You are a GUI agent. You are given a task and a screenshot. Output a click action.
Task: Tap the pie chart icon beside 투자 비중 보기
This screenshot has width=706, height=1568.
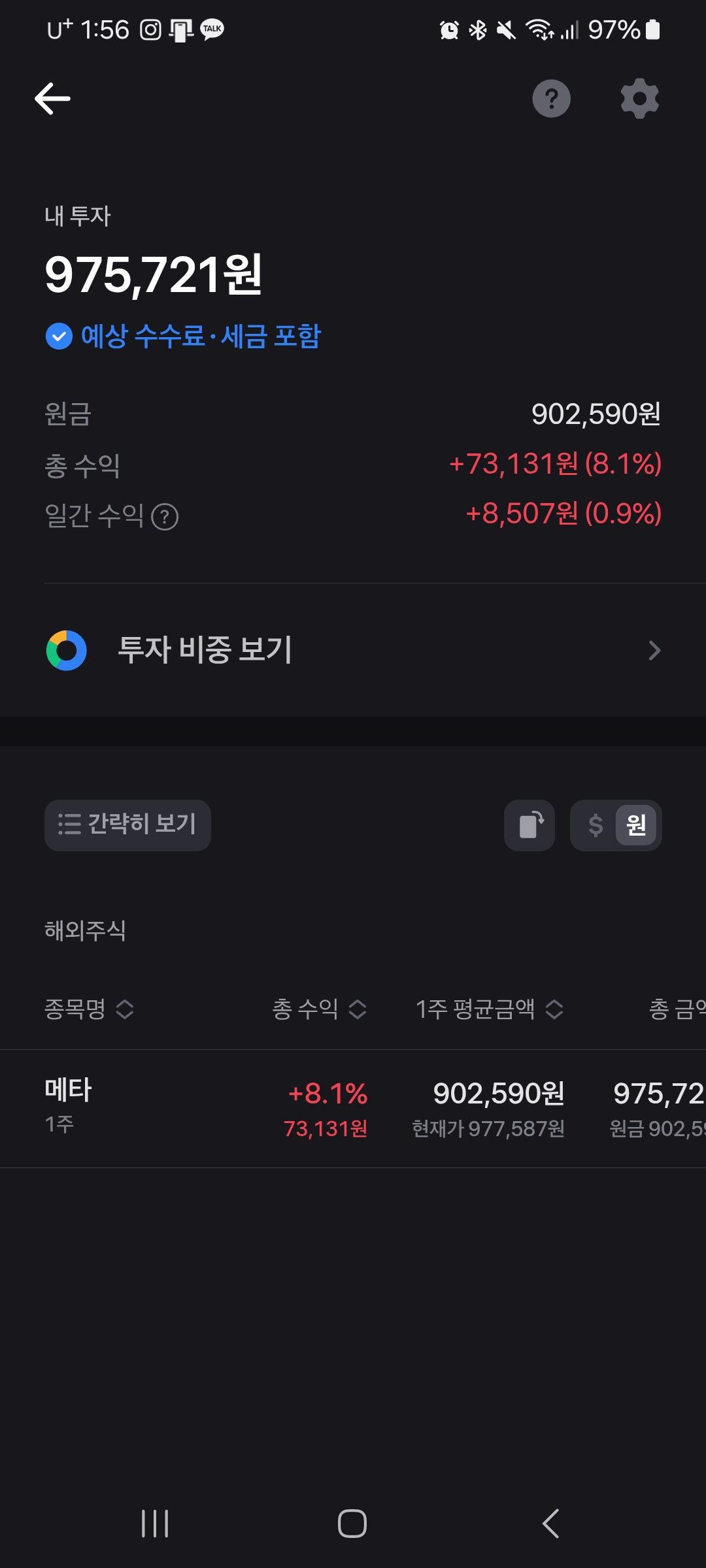click(x=66, y=650)
